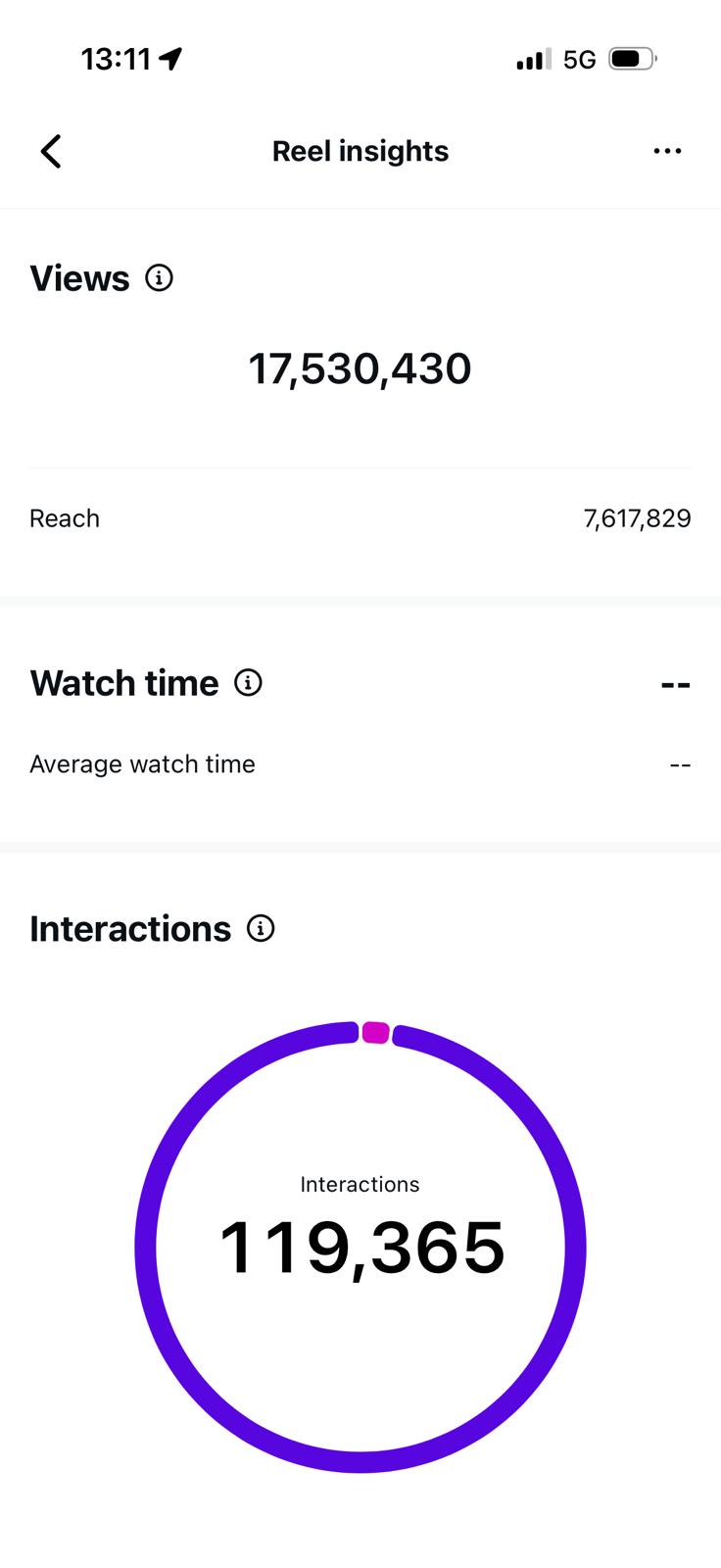Open the info icon beside Watch time

pyautogui.click(x=248, y=683)
